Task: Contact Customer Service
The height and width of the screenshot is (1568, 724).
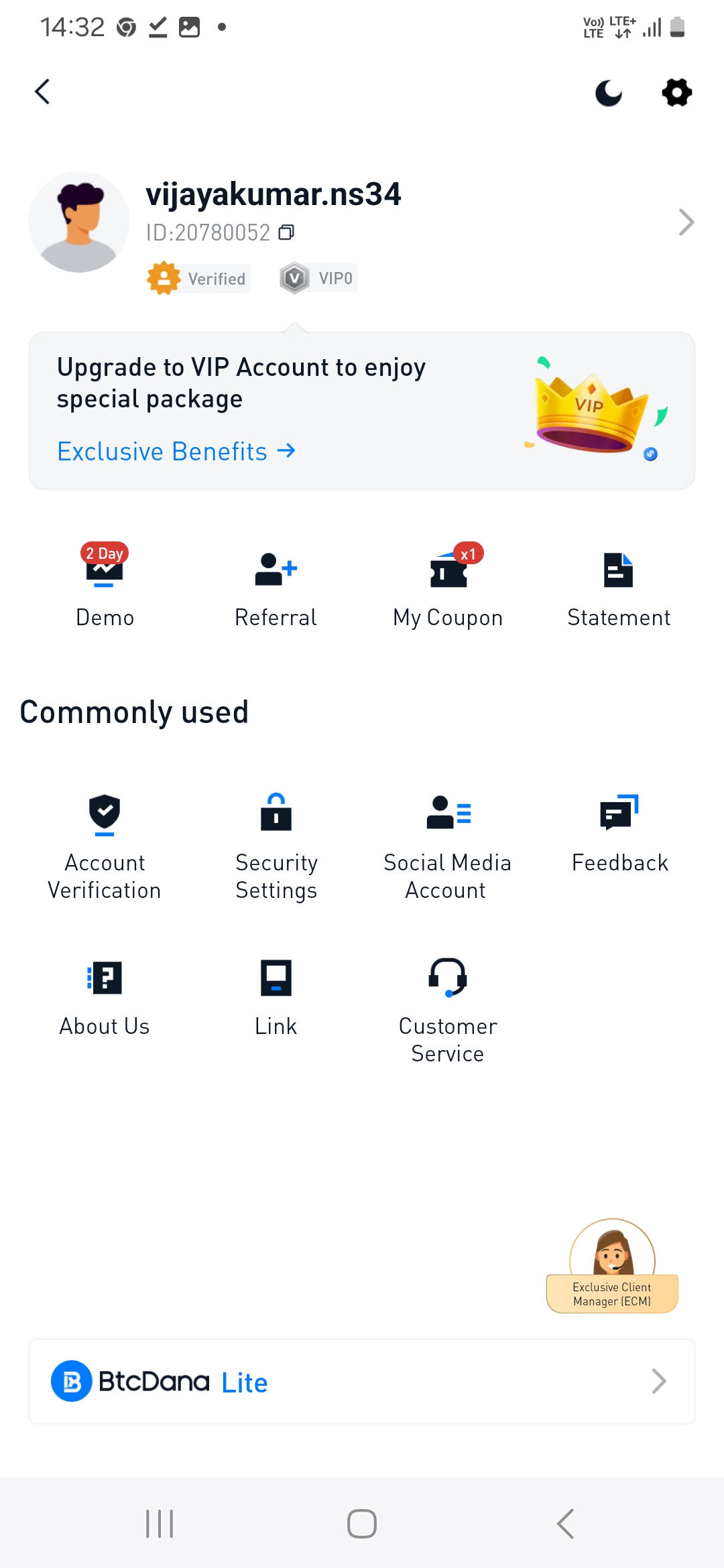Action: 447,1010
